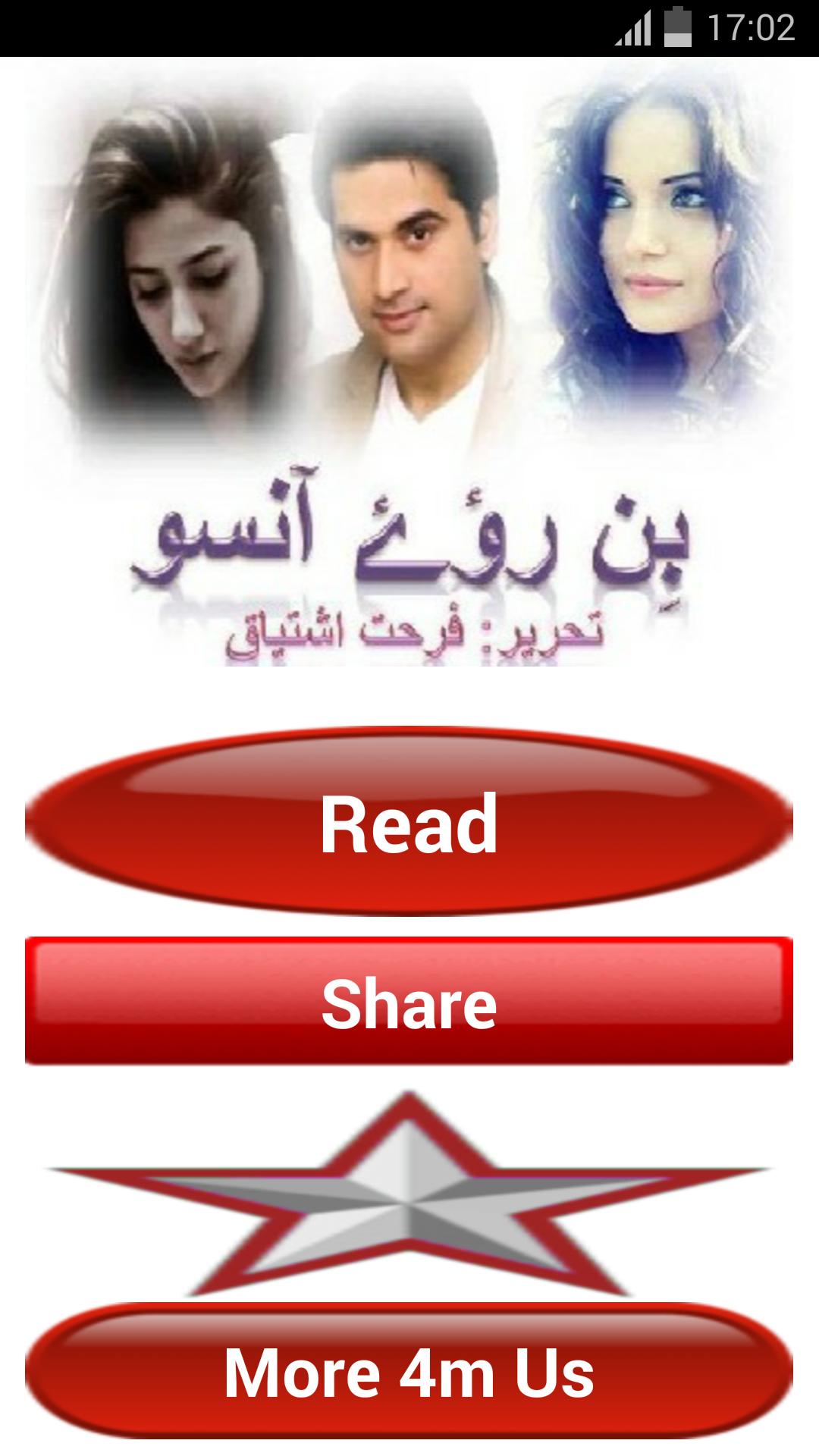This screenshot has height=1456, width=819.
Task: Tap the Read button
Action: click(x=409, y=823)
